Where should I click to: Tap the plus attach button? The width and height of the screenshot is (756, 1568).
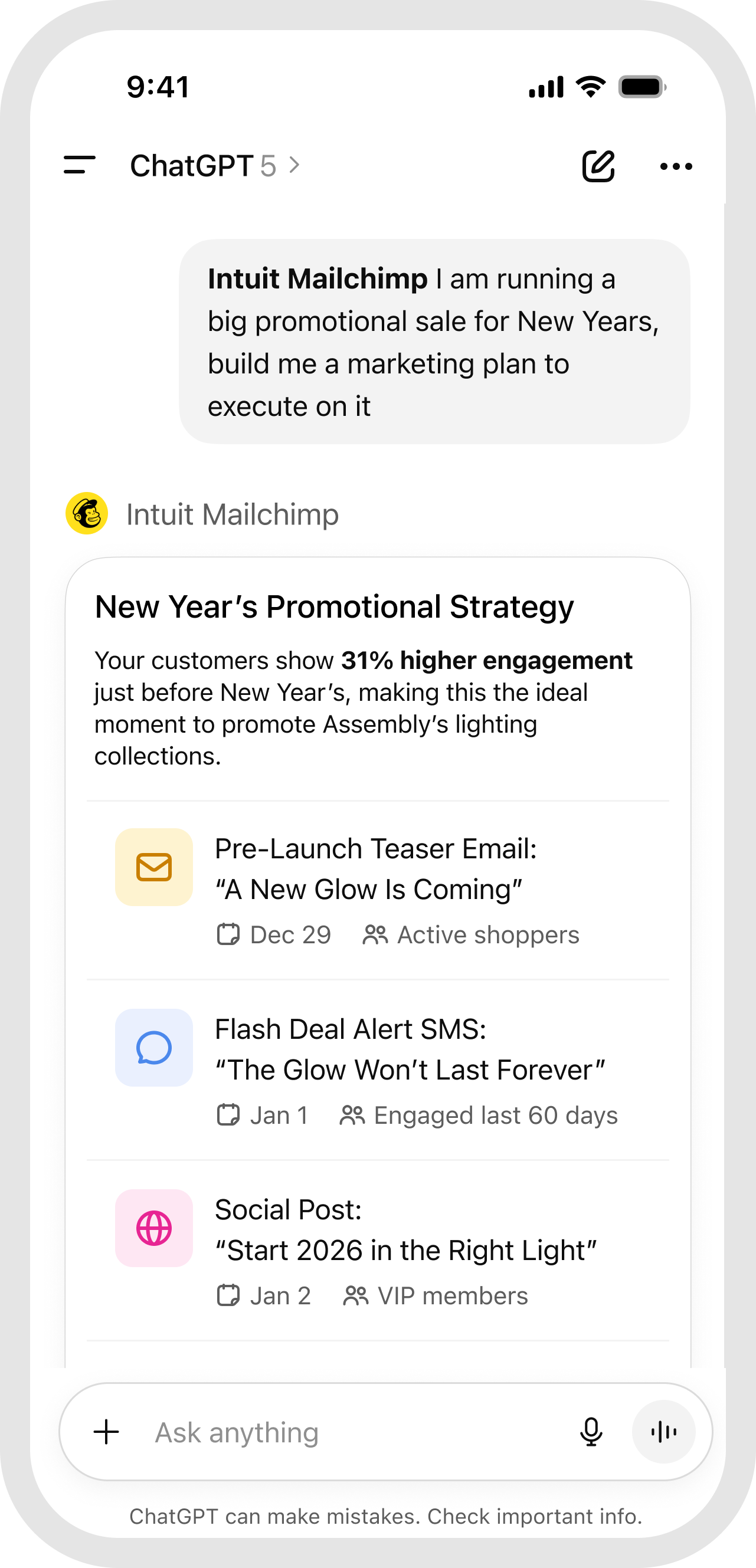click(106, 1432)
